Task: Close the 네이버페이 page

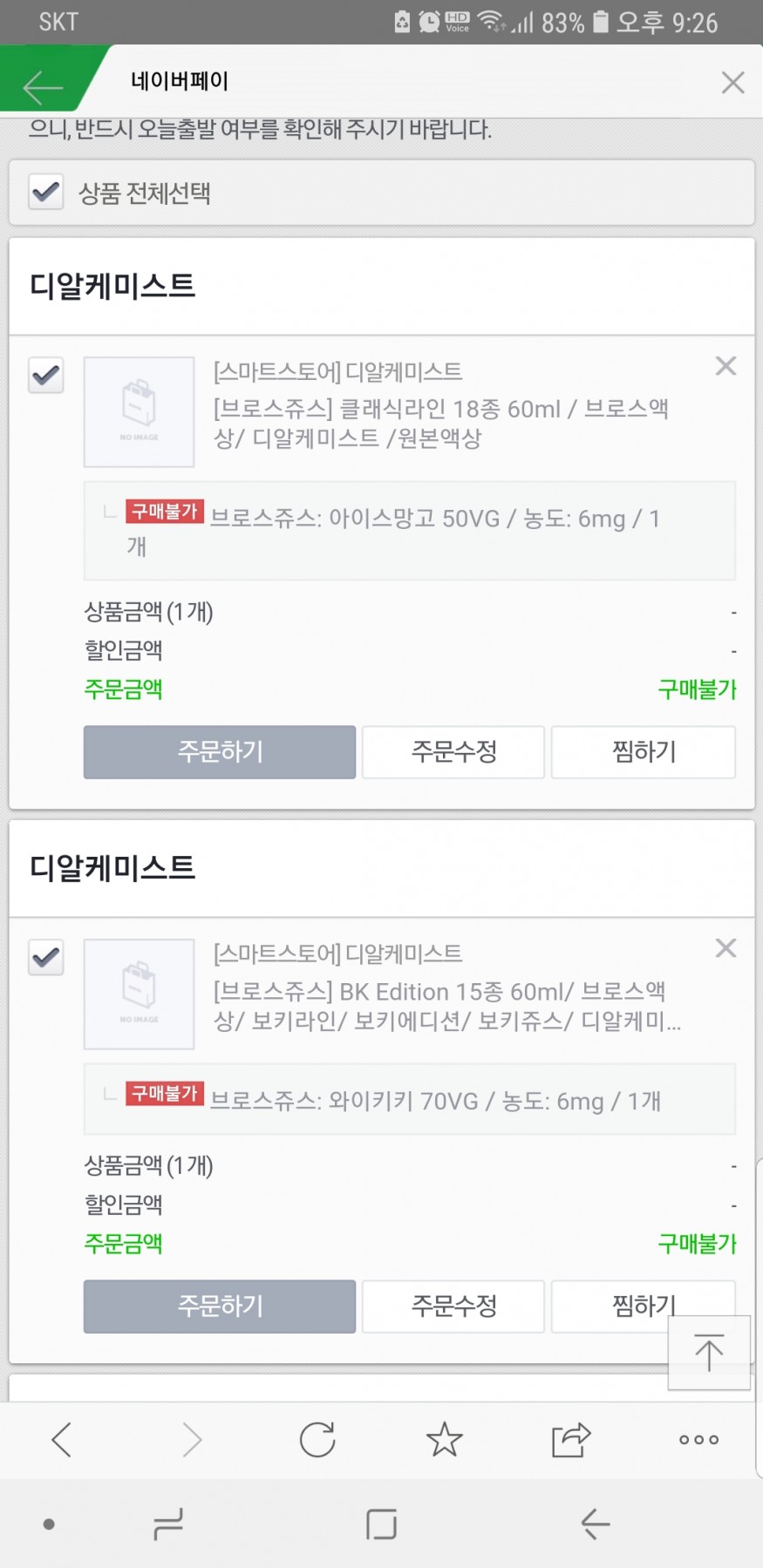Action: point(732,83)
